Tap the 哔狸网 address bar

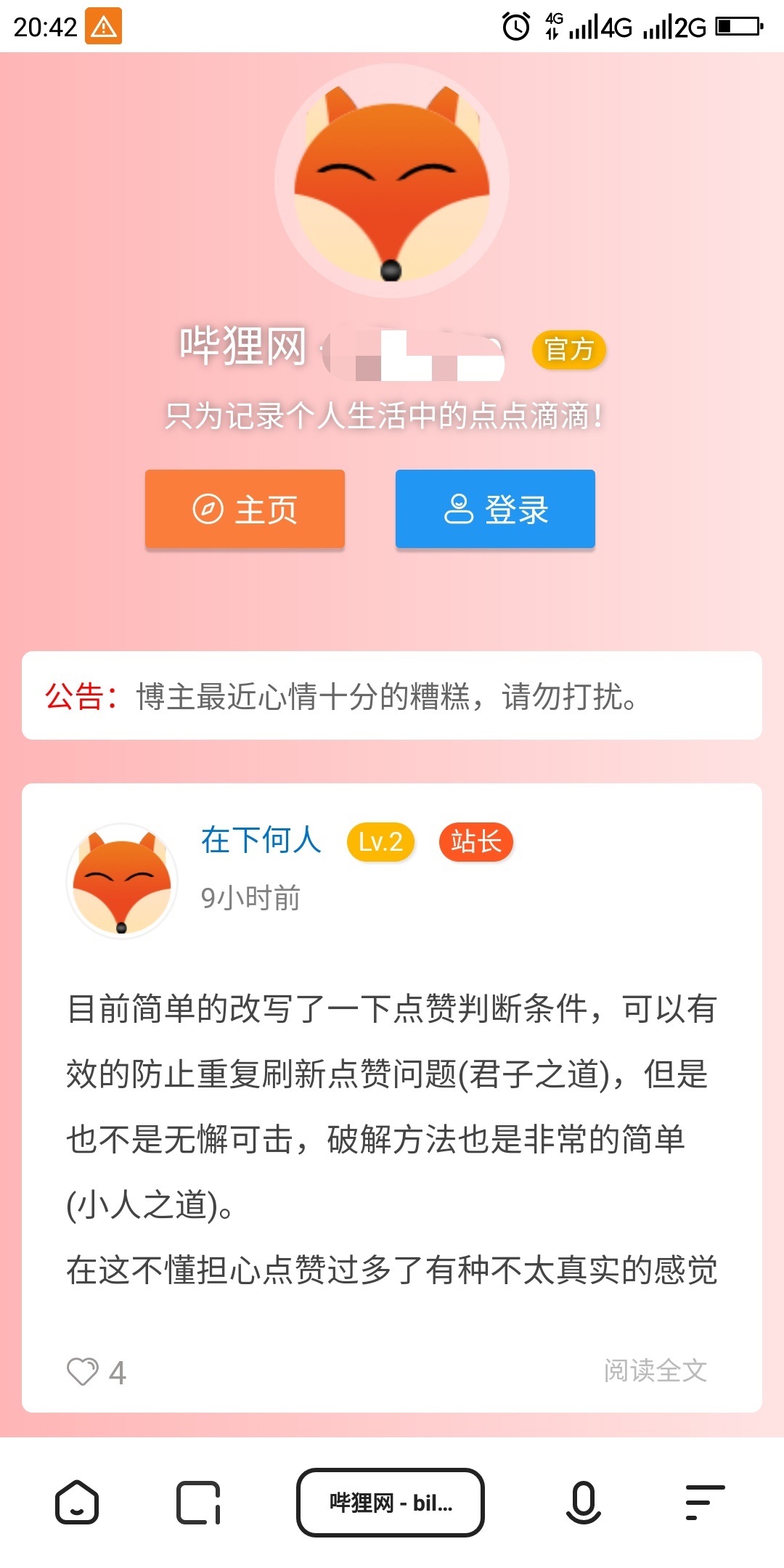coord(391,1502)
